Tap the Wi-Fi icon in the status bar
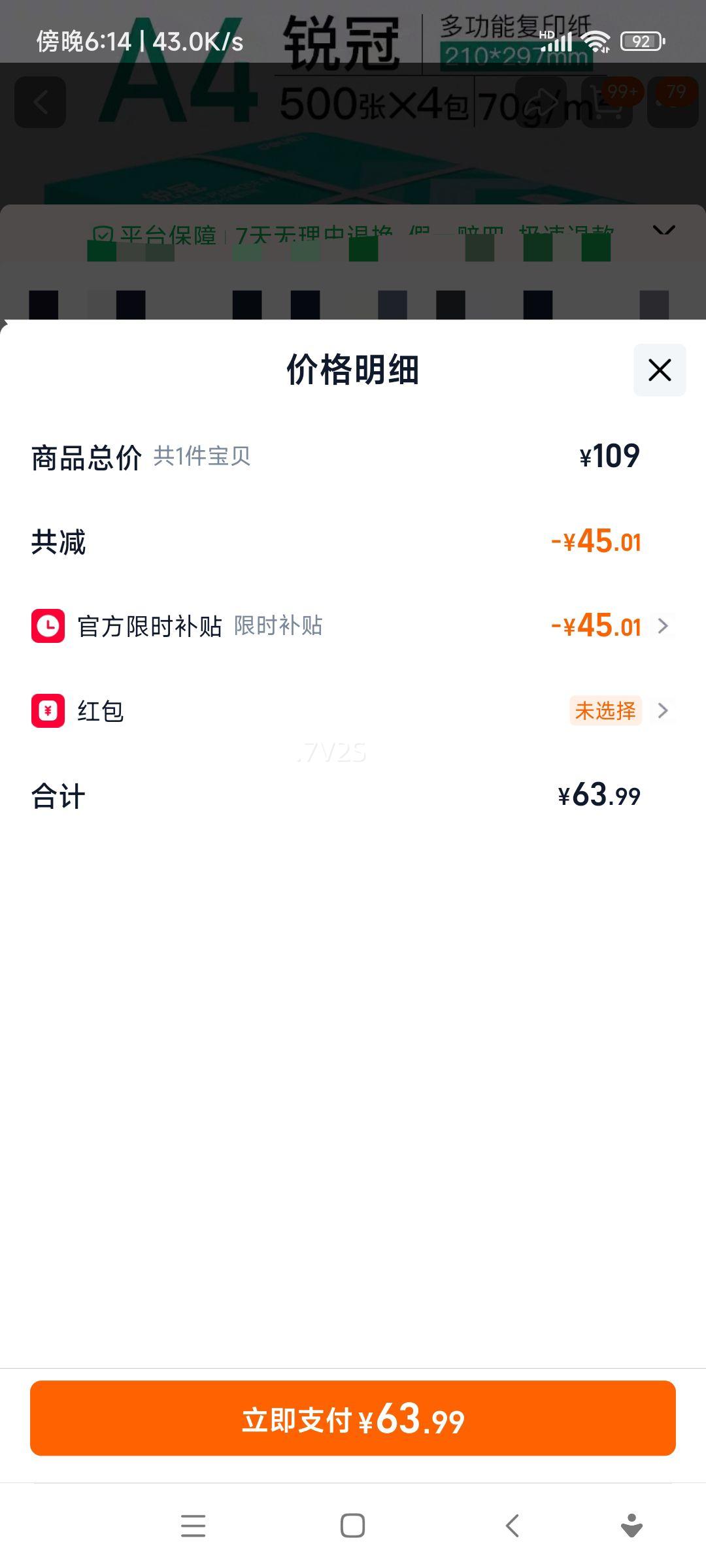Image resolution: width=706 pixels, height=1568 pixels. [594, 41]
